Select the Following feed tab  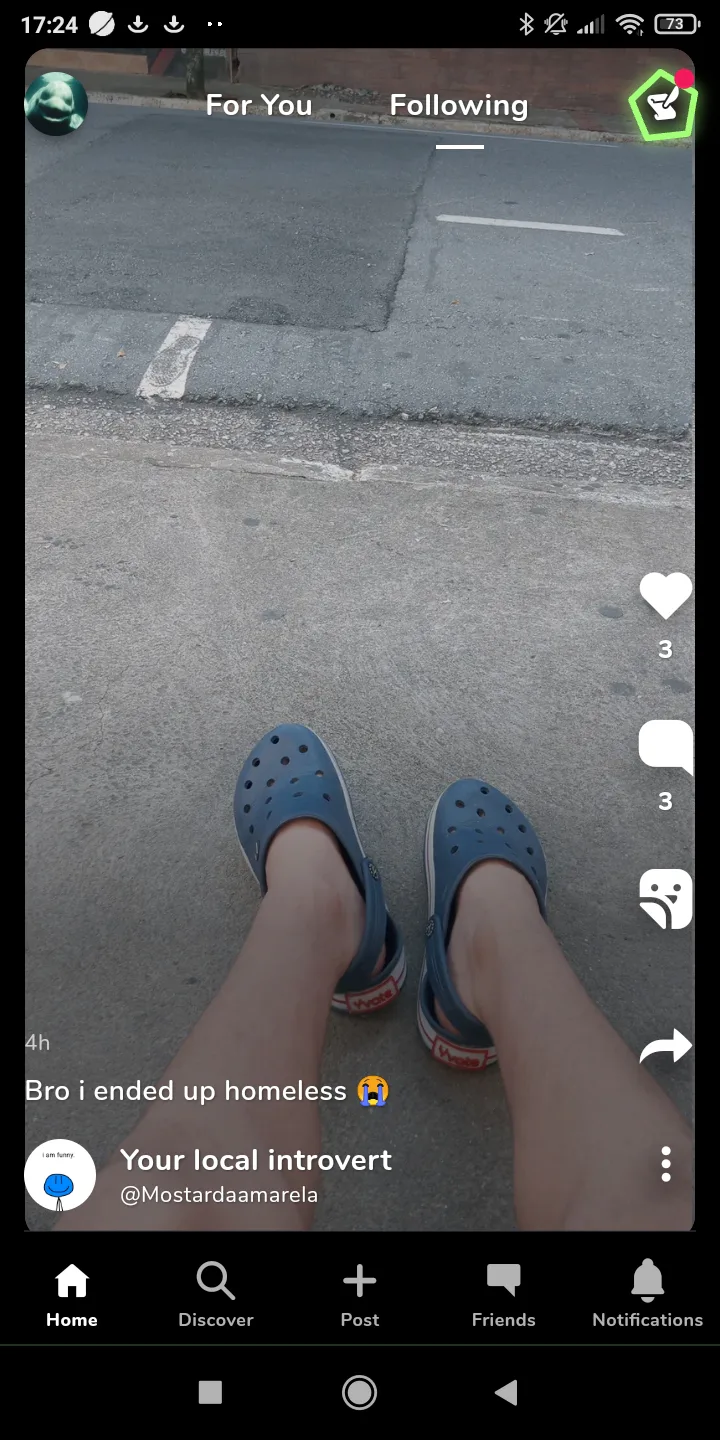[459, 105]
